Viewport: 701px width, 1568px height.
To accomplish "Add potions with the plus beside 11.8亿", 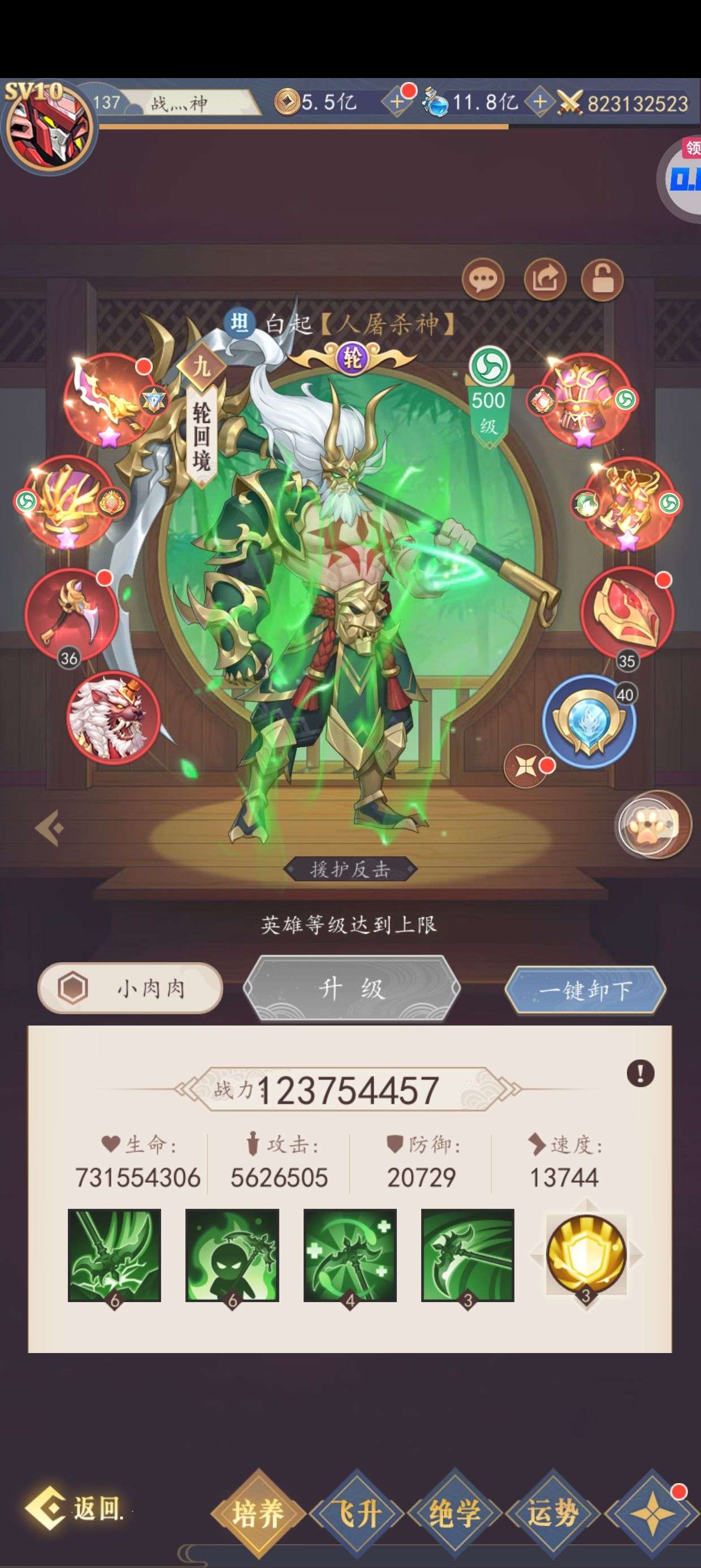I will [x=539, y=102].
